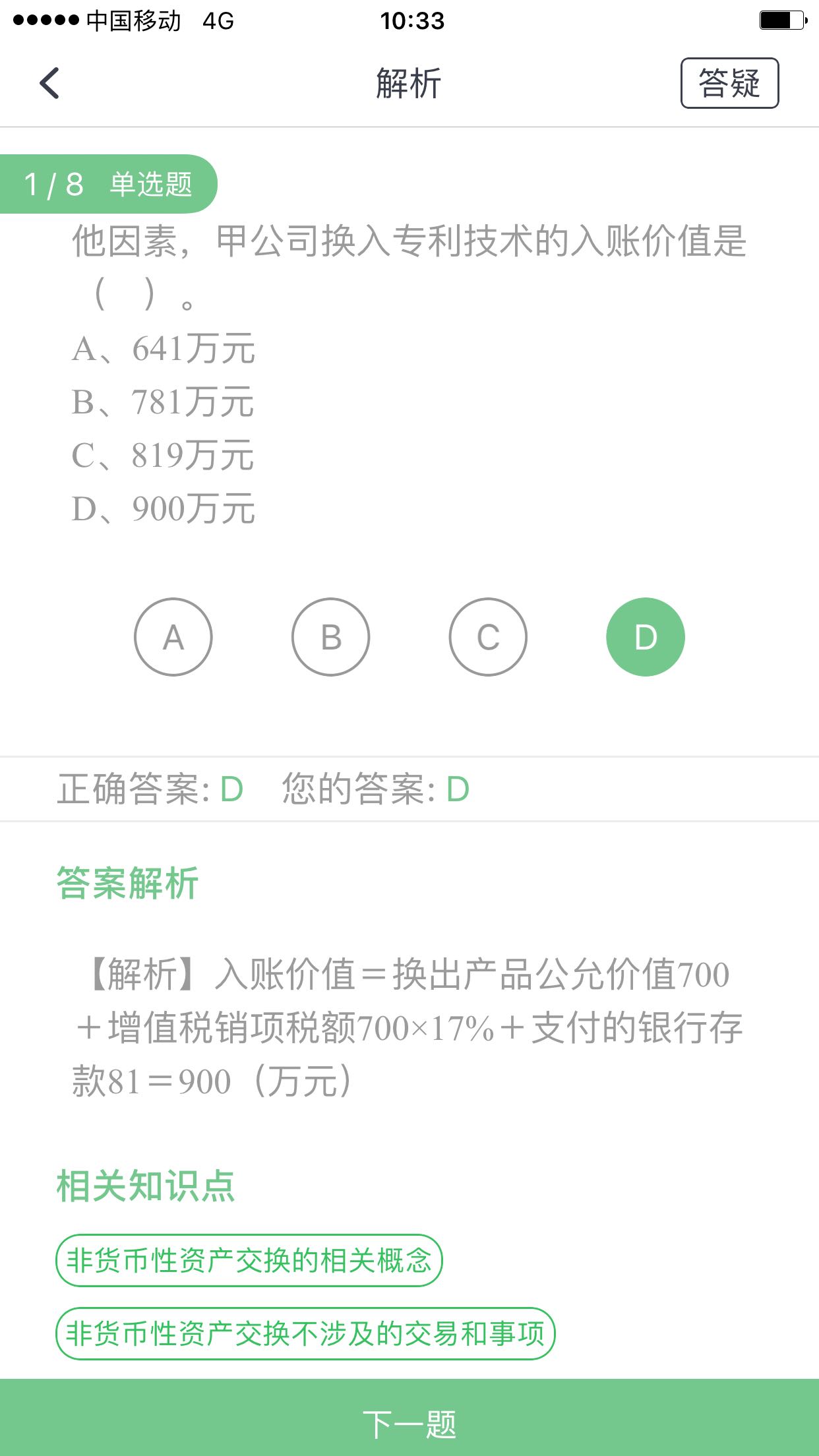
Task: Open 答疑 (ask a question) panel
Action: (x=731, y=83)
